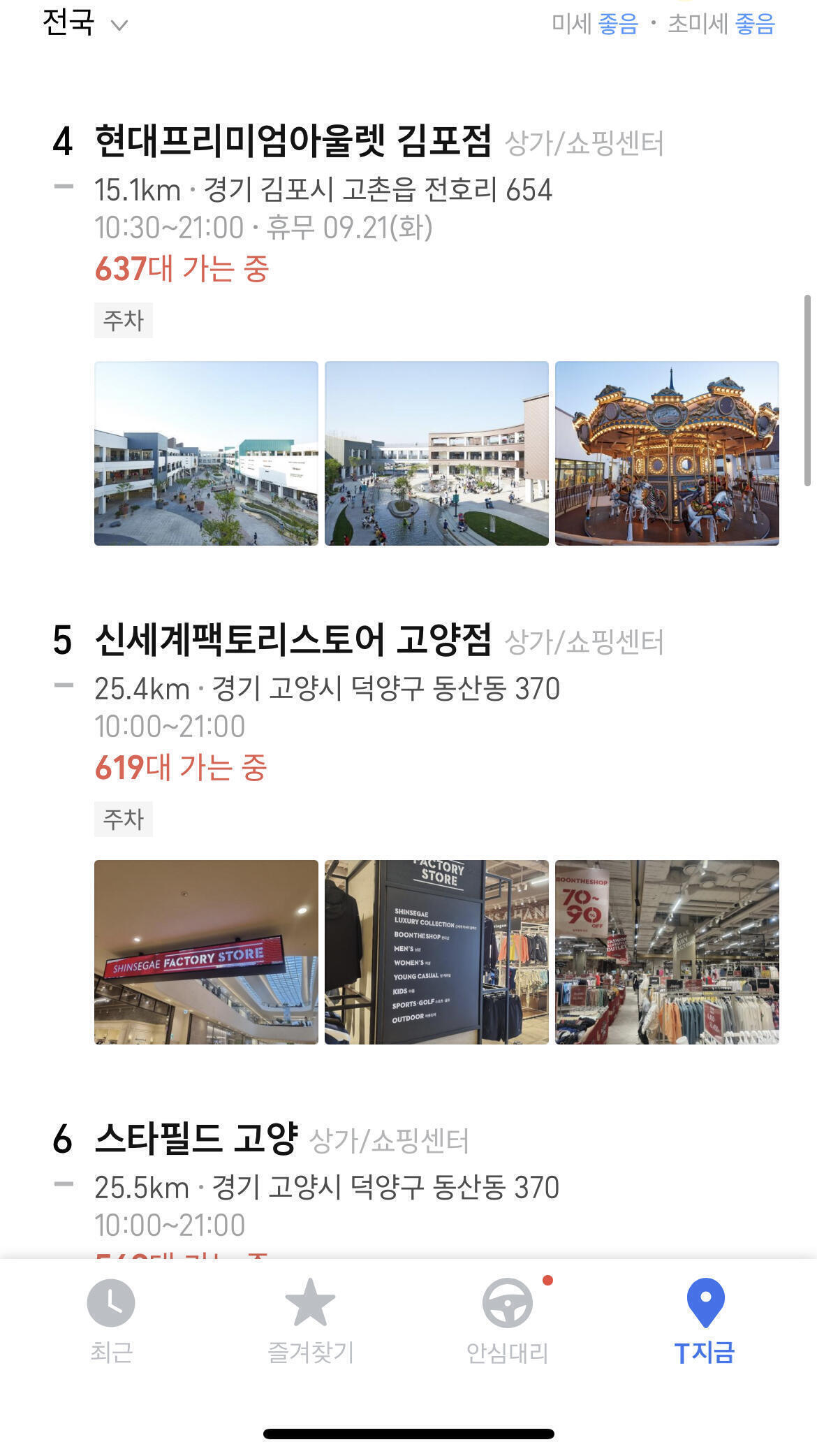Expand the 전국 region dropdown
The height and width of the screenshot is (1456, 817).
[85, 24]
